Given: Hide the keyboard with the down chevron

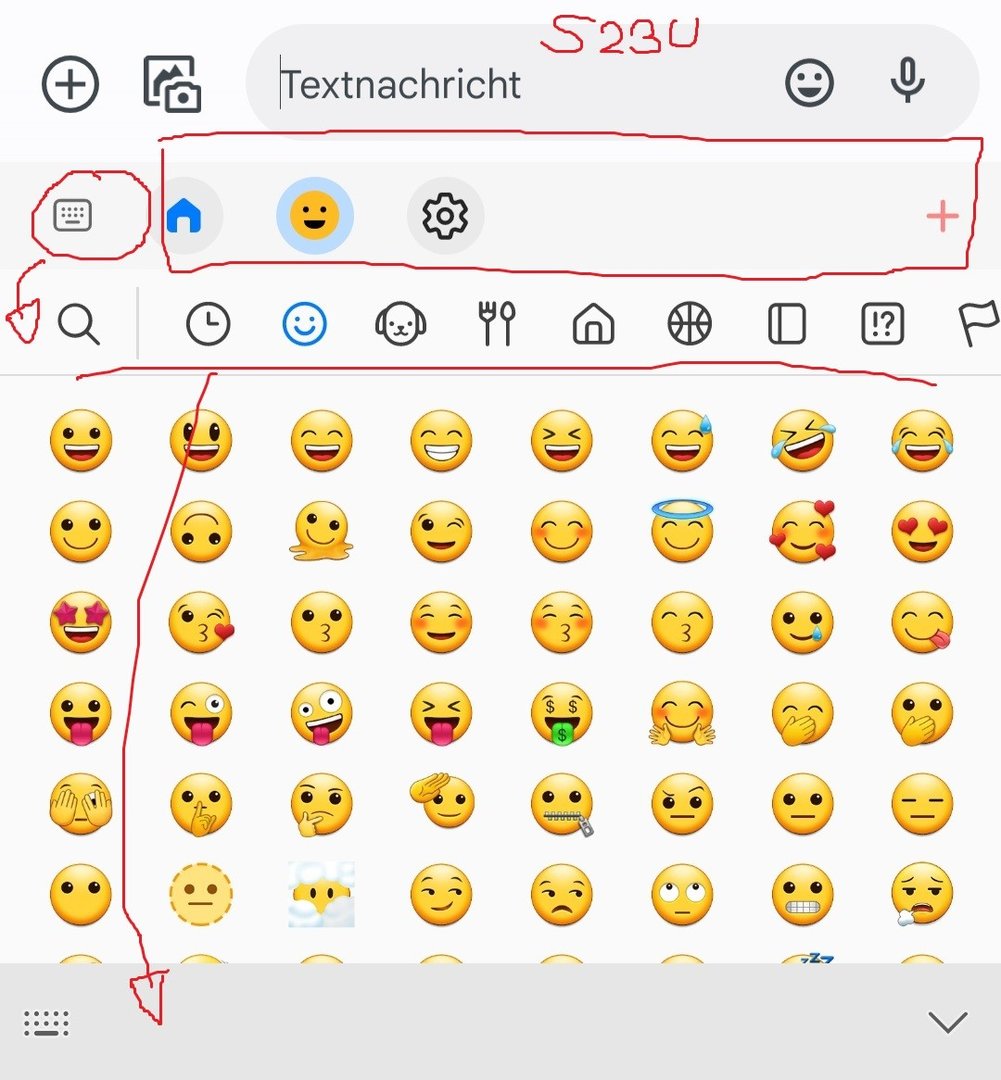Looking at the screenshot, I should pos(947,1021).
